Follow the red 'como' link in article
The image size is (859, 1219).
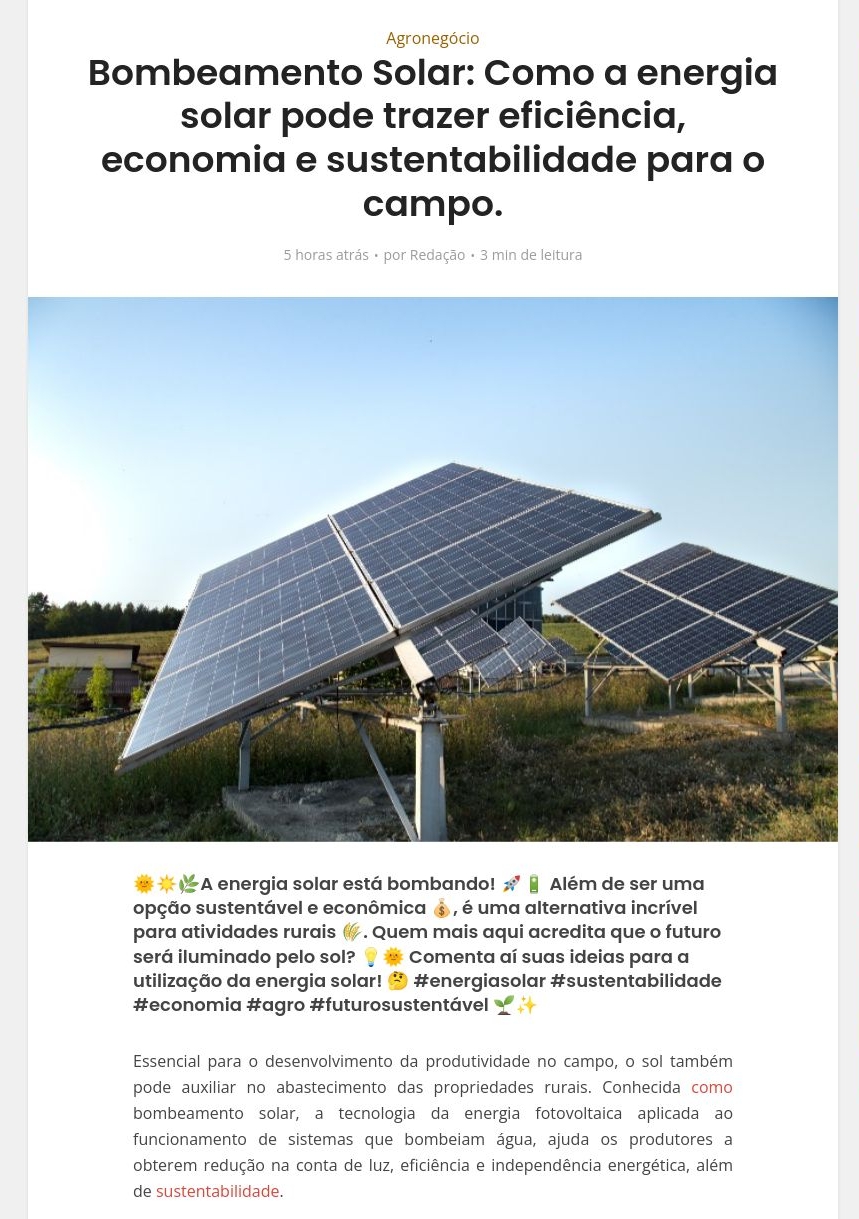(x=711, y=1087)
